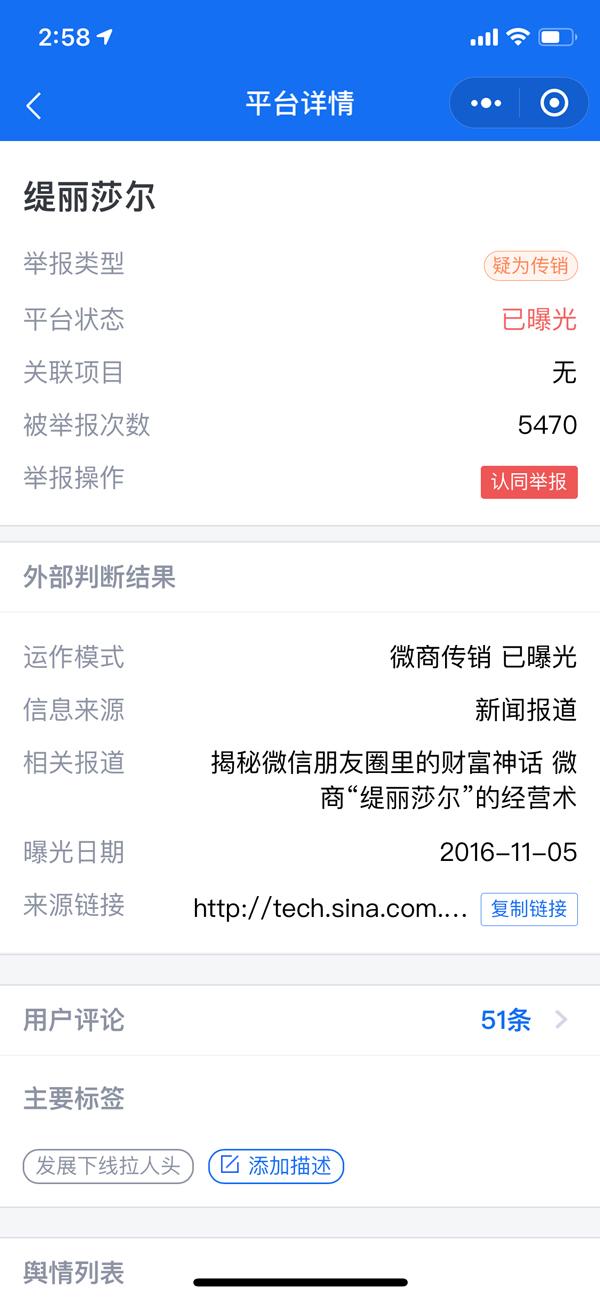Image resolution: width=600 pixels, height=1299 pixels.
Task: Tap the 认同举报 button
Action: pyautogui.click(x=529, y=481)
